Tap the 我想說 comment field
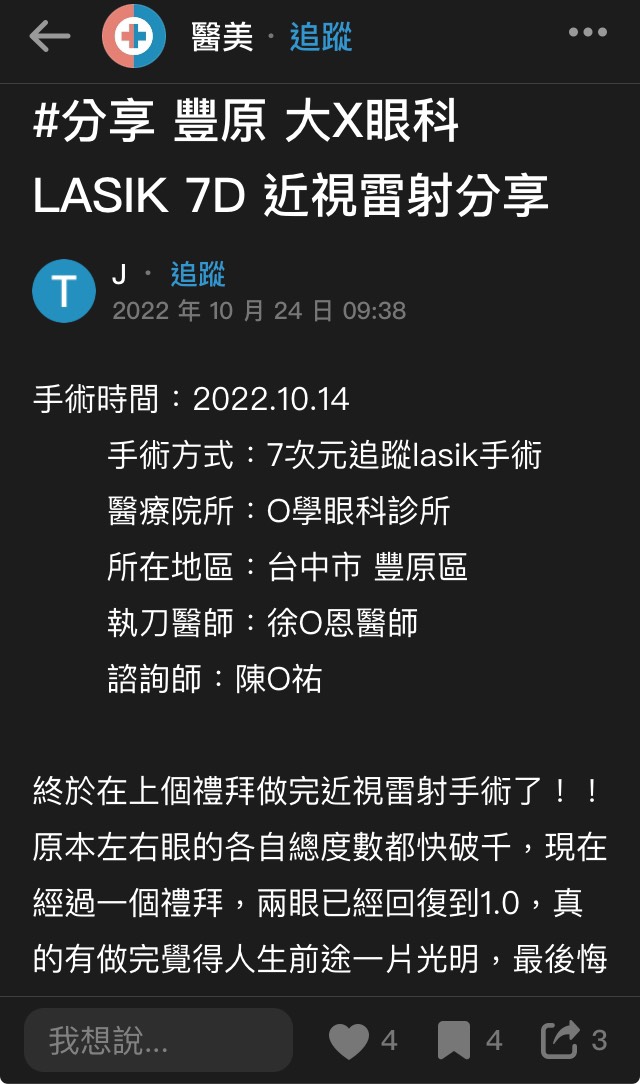This screenshot has height=1084, width=640. [158, 1040]
